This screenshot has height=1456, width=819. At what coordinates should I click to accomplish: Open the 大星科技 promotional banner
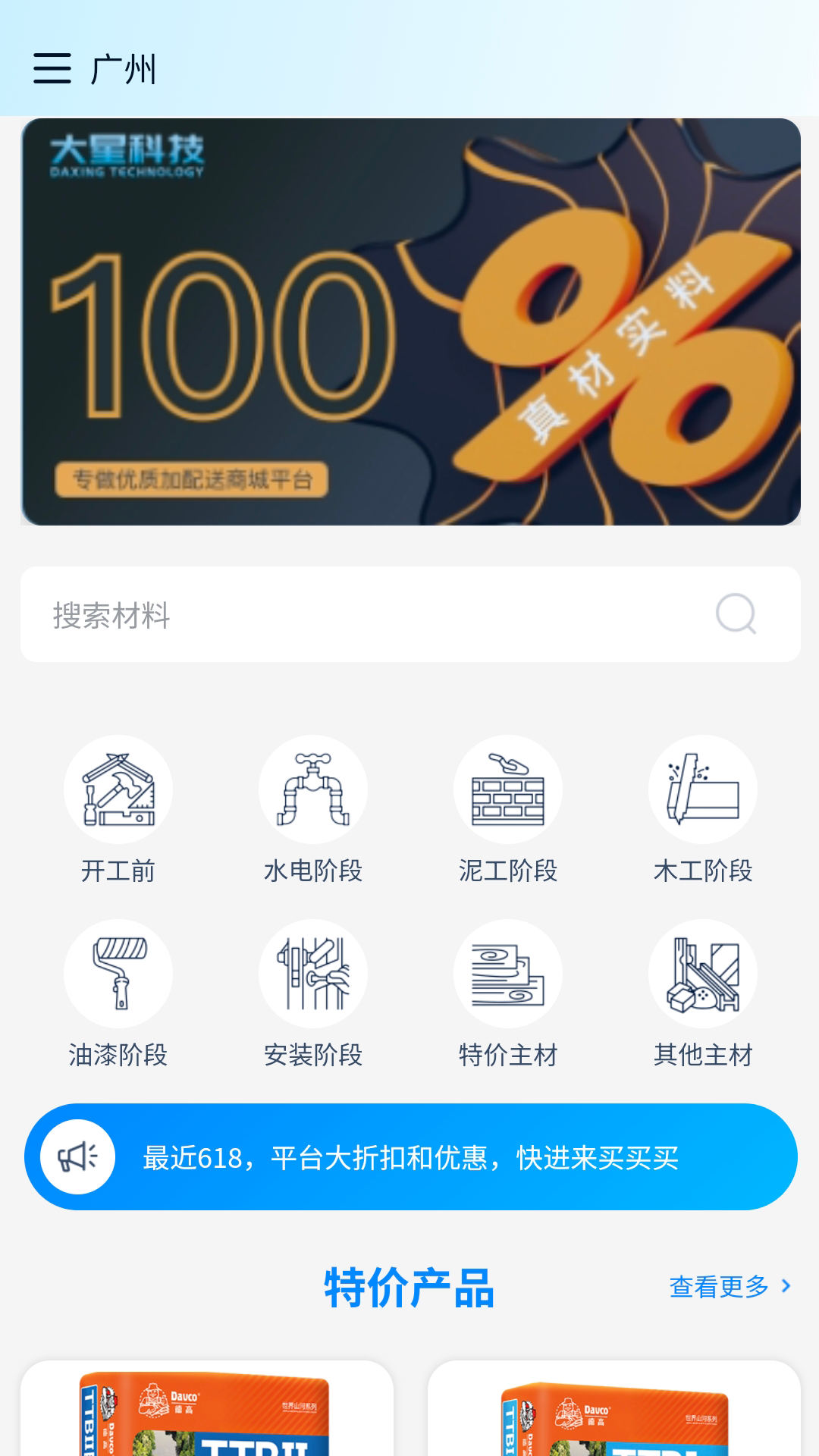point(409,322)
